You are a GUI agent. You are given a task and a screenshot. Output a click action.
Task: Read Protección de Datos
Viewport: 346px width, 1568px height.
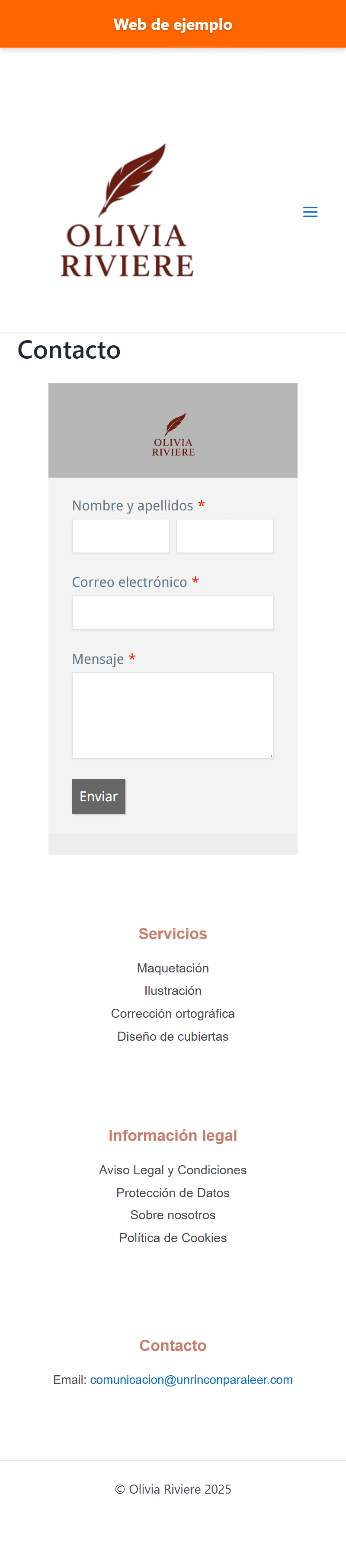click(173, 1192)
